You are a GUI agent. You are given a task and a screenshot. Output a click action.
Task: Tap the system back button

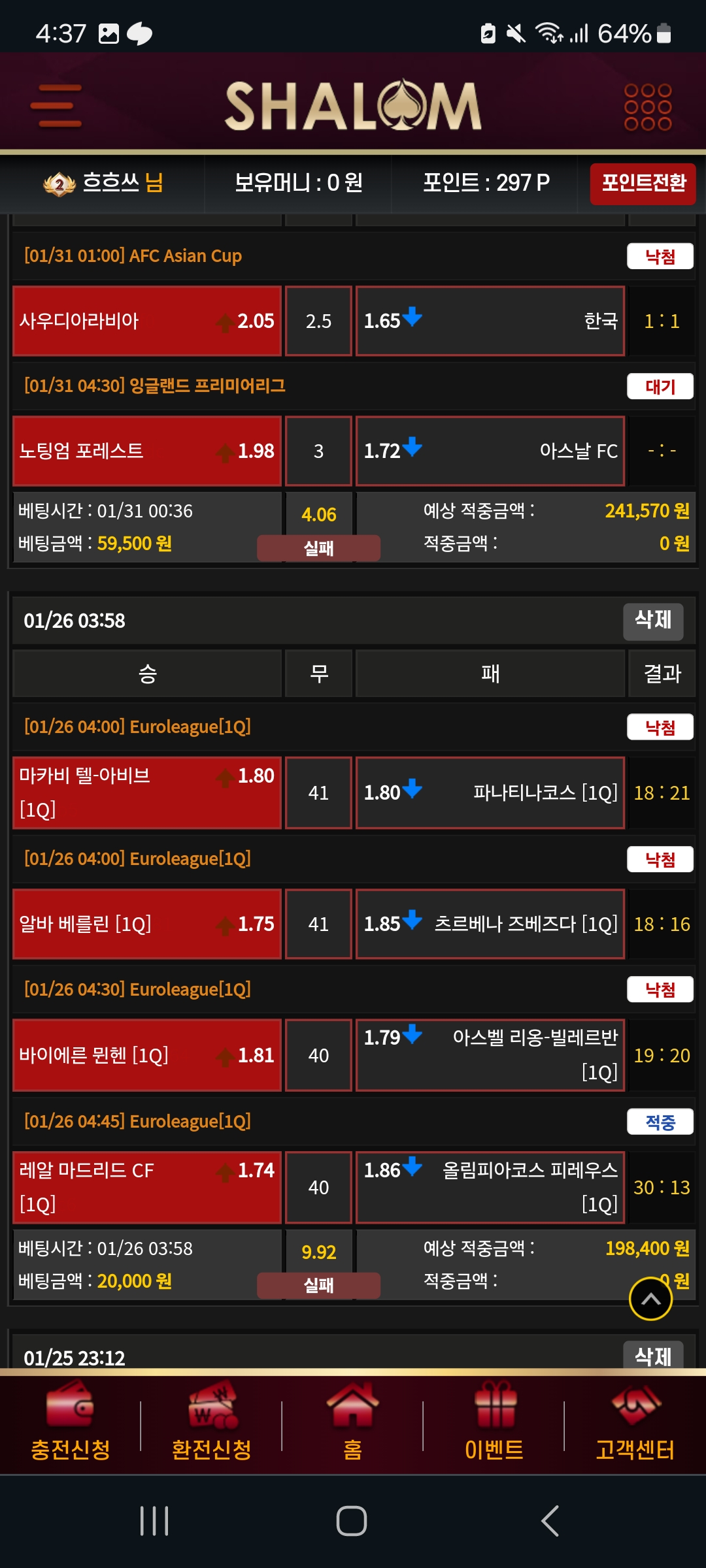[x=550, y=1521]
